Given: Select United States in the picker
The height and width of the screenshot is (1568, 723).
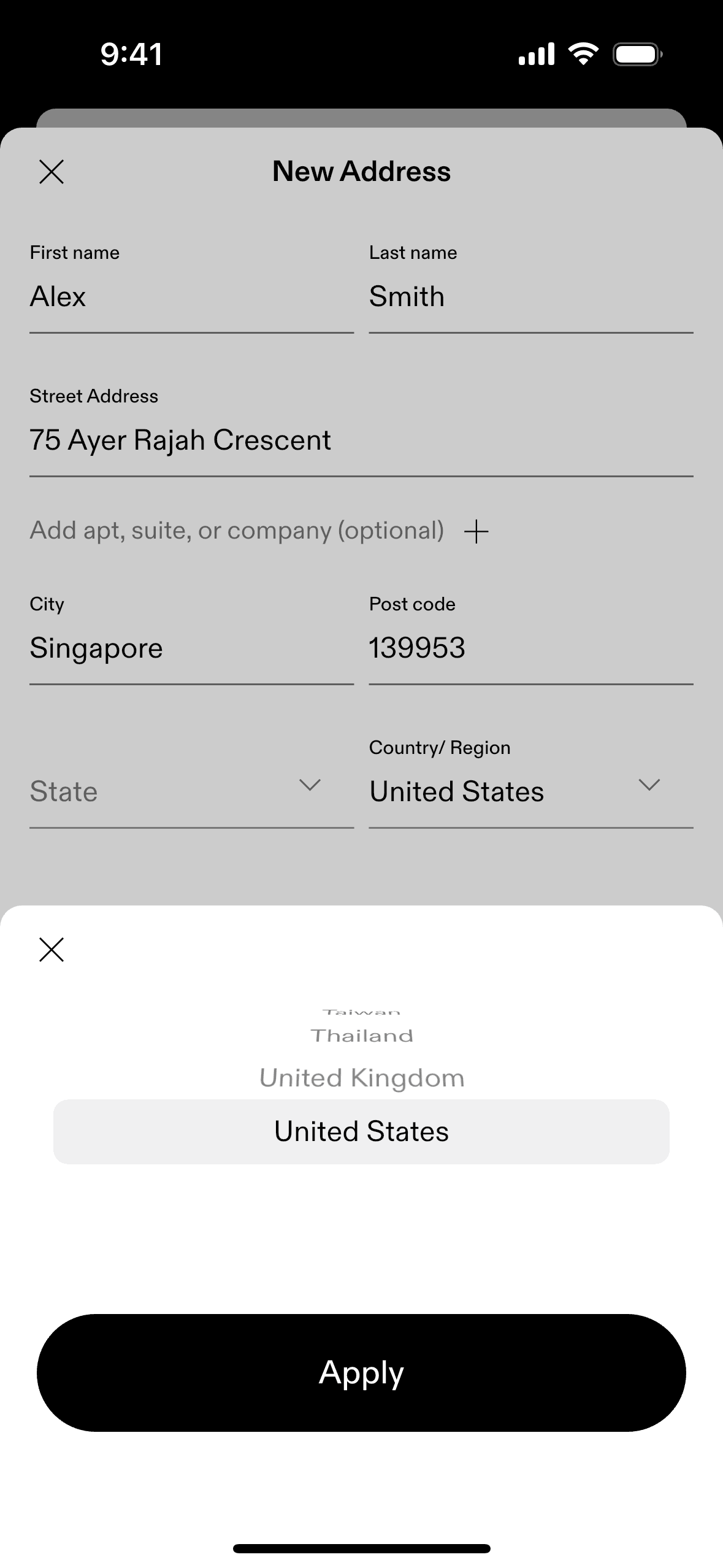Looking at the screenshot, I should pos(361,1131).
